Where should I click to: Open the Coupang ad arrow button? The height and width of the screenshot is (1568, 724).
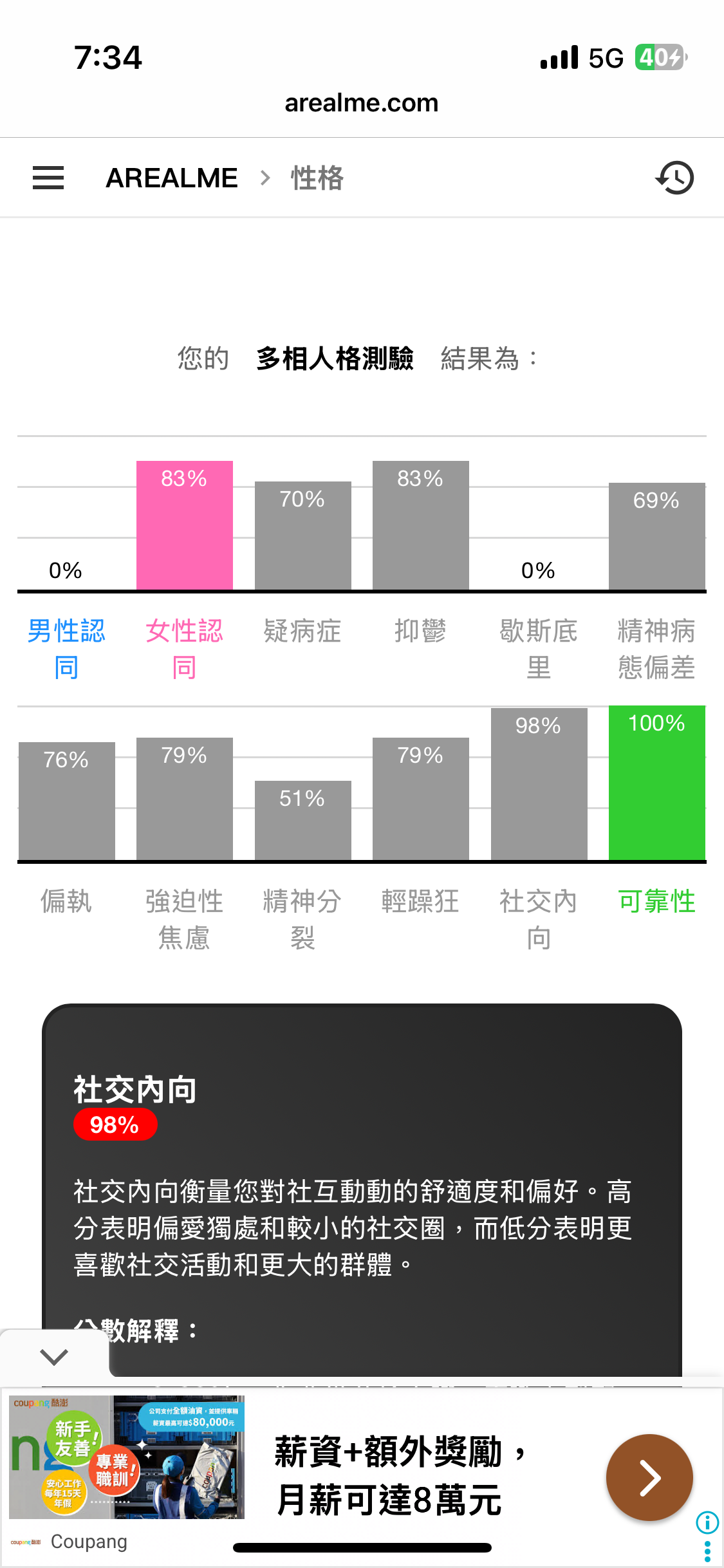649,1477
